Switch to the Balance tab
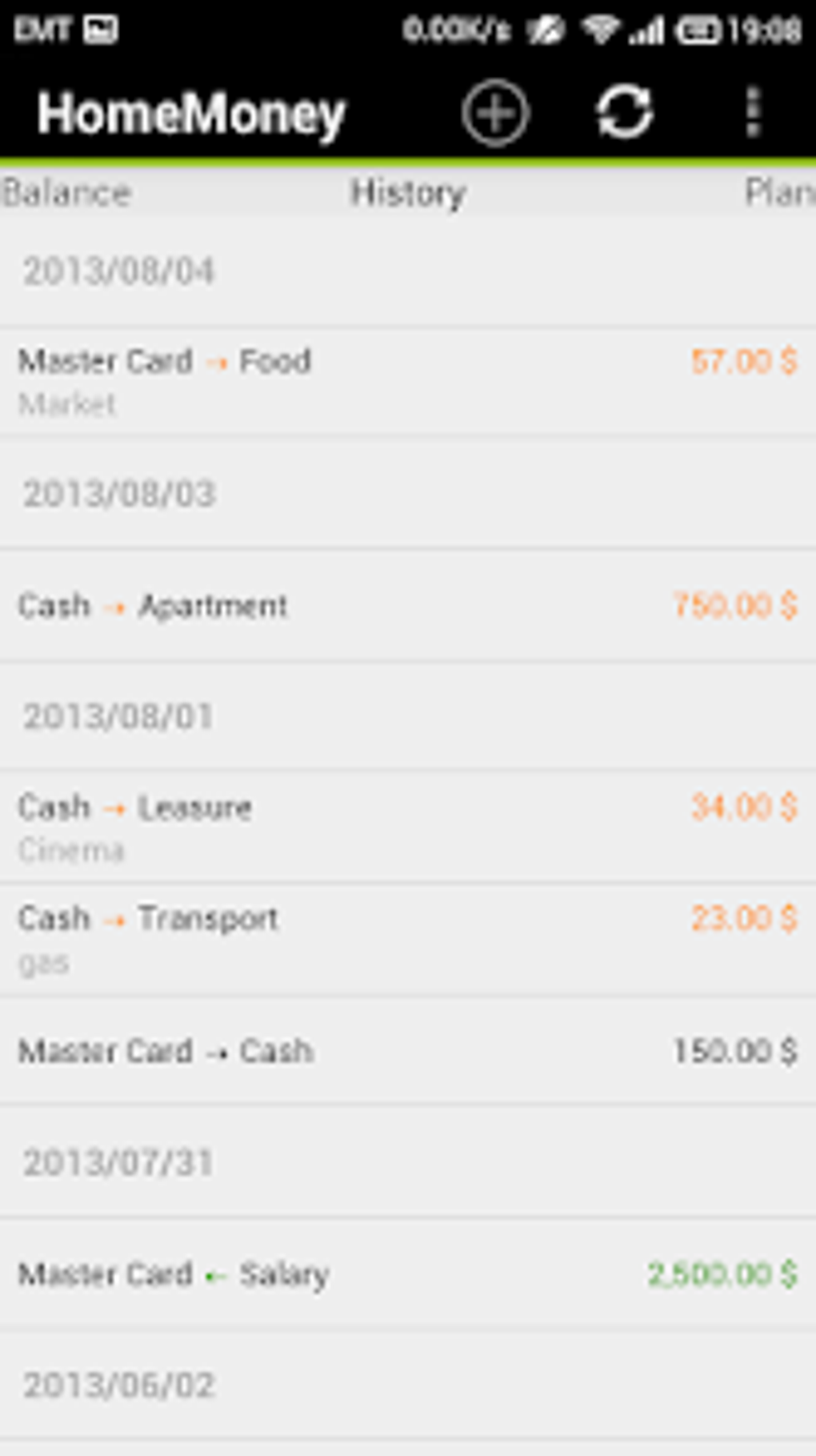 (66, 193)
